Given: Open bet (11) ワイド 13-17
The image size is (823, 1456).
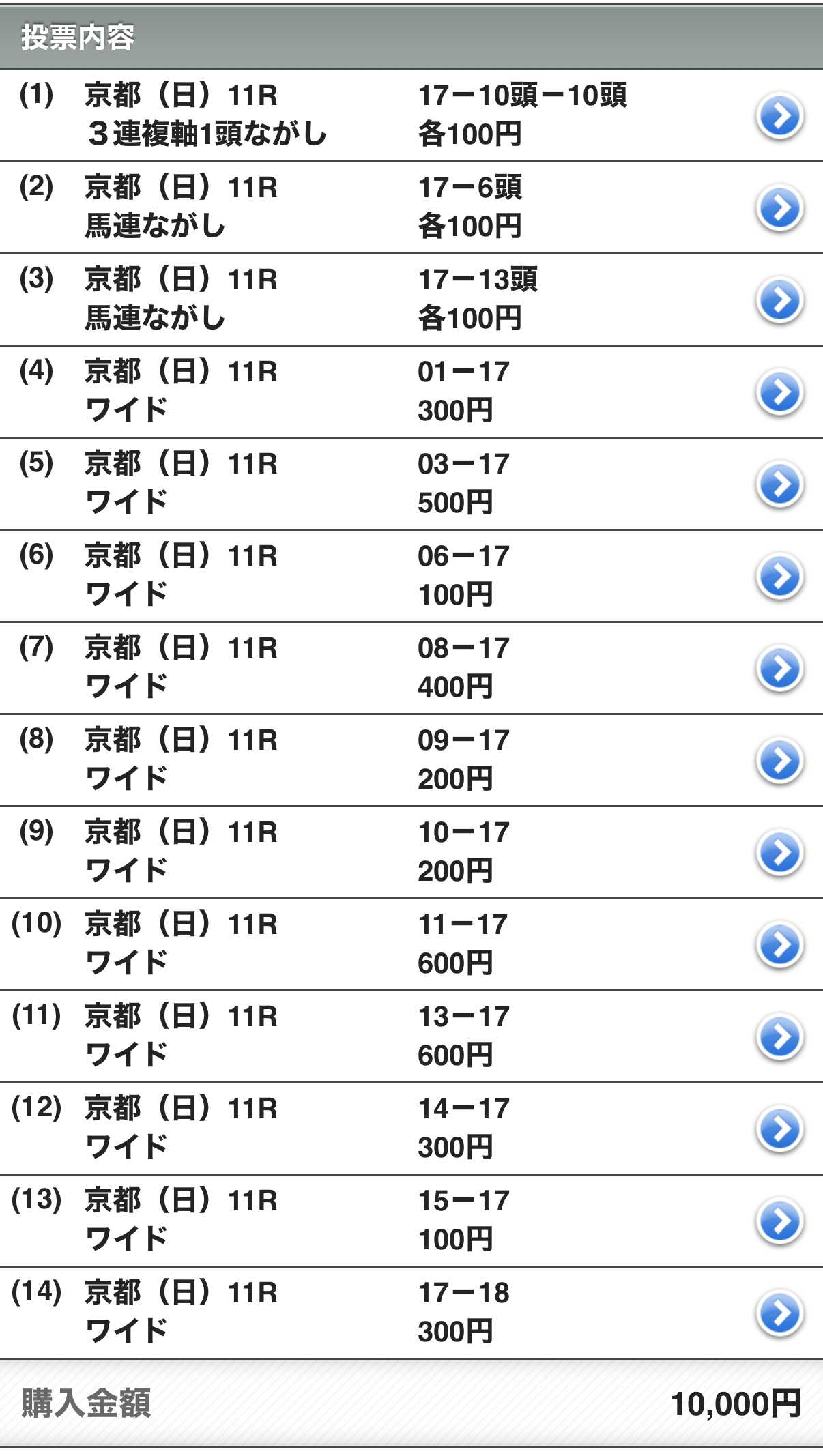Looking at the screenshot, I should pos(779,1037).
